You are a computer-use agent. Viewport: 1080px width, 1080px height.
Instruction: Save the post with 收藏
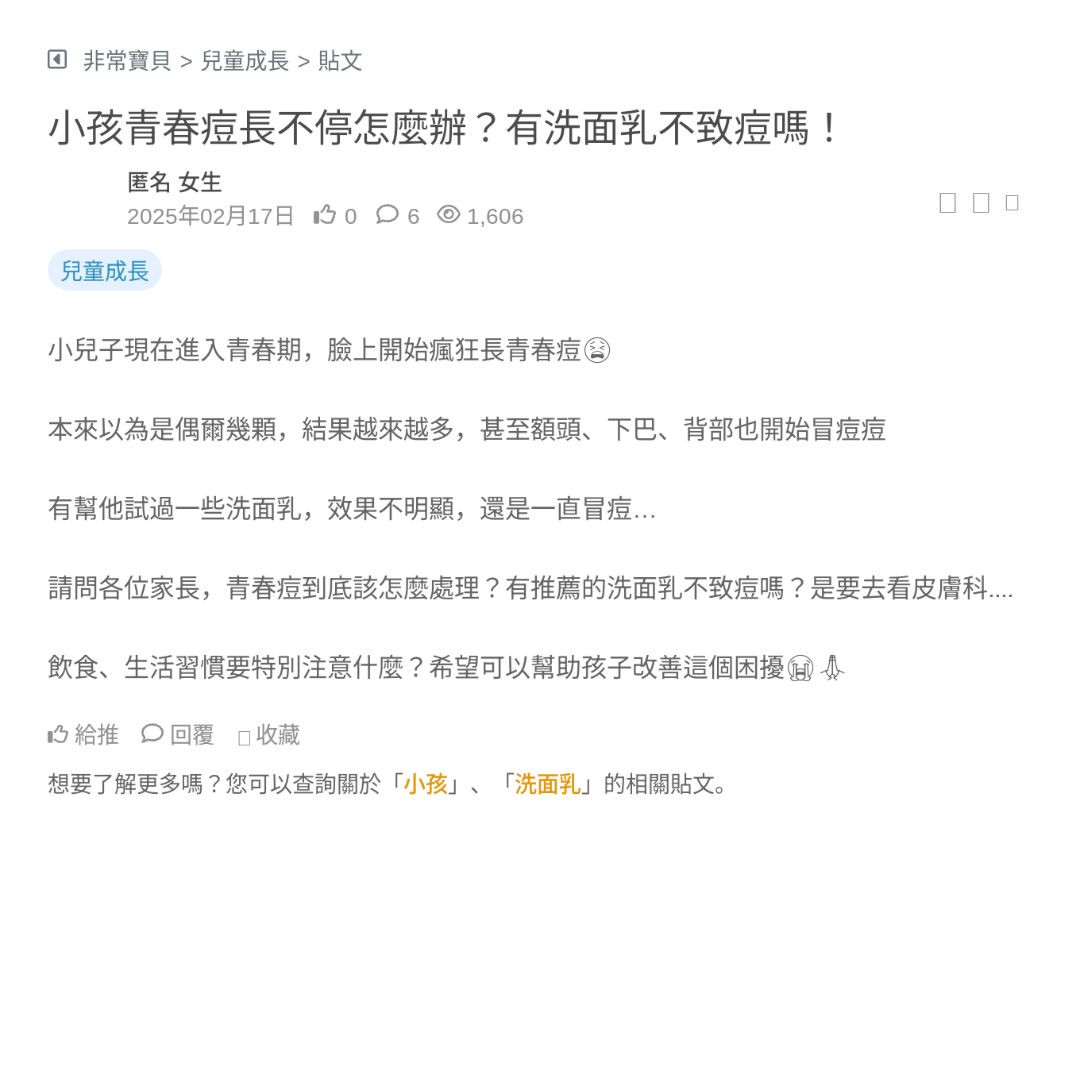tap(269, 736)
